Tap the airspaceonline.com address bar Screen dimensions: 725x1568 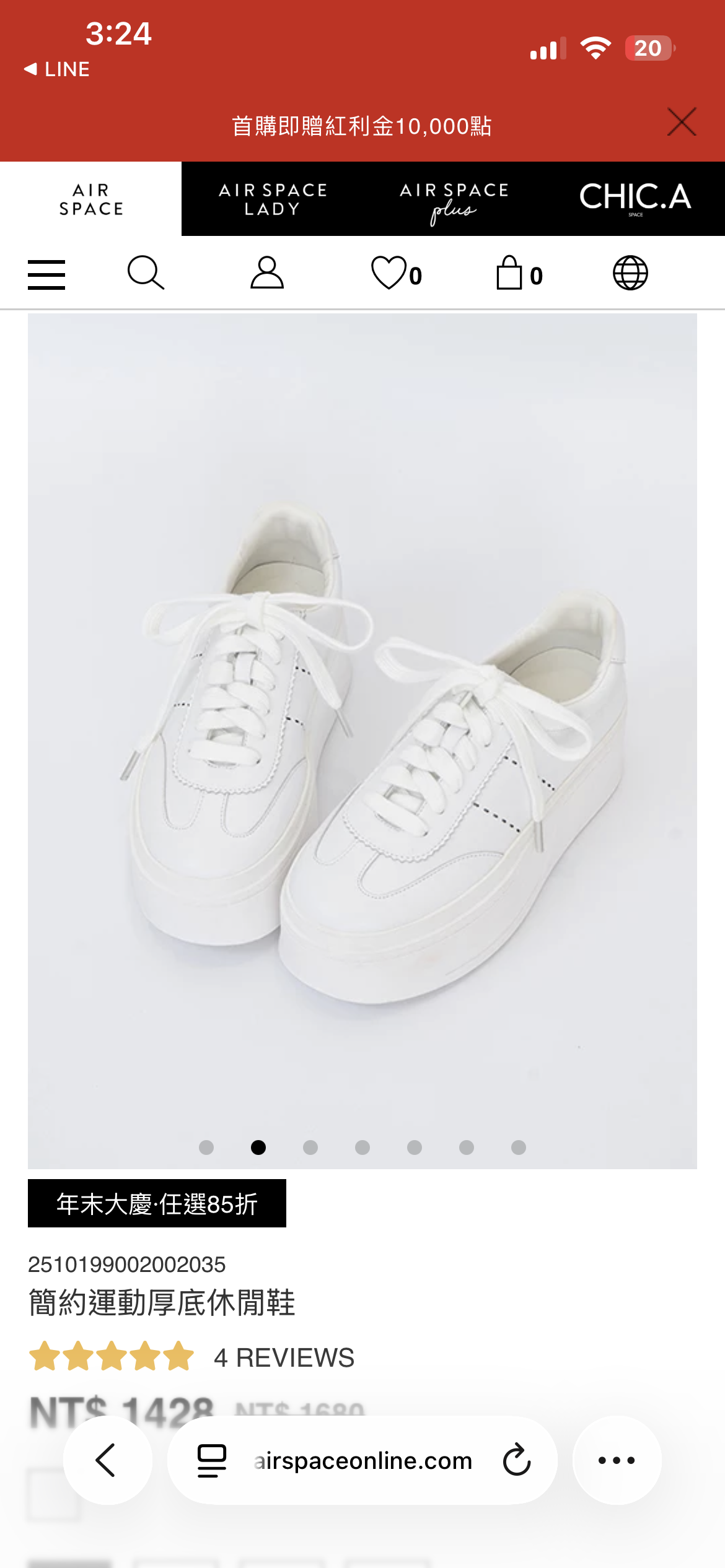click(x=362, y=1460)
